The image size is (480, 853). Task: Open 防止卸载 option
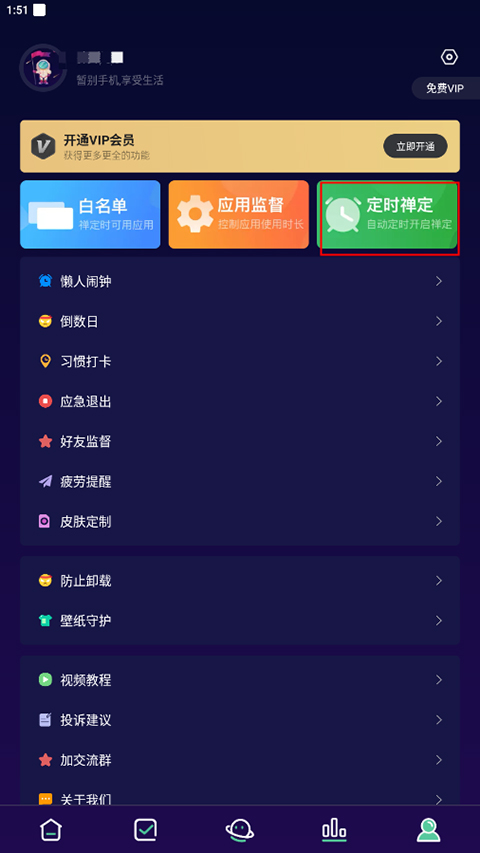(240, 580)
